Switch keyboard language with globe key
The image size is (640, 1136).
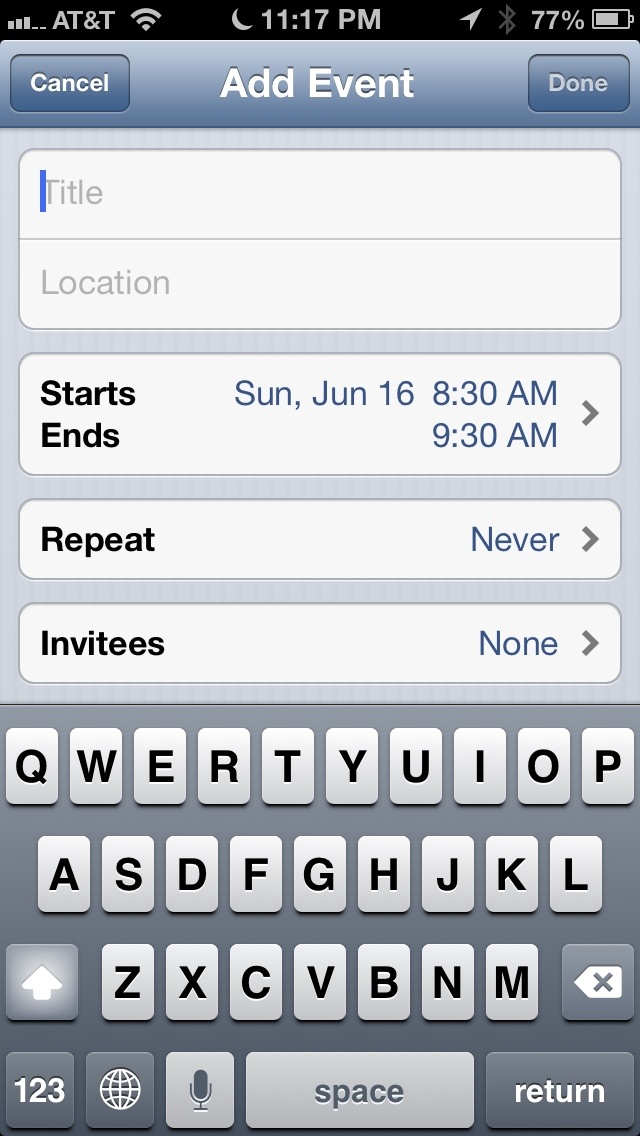pyautogui.click(x=120, y=1090)
